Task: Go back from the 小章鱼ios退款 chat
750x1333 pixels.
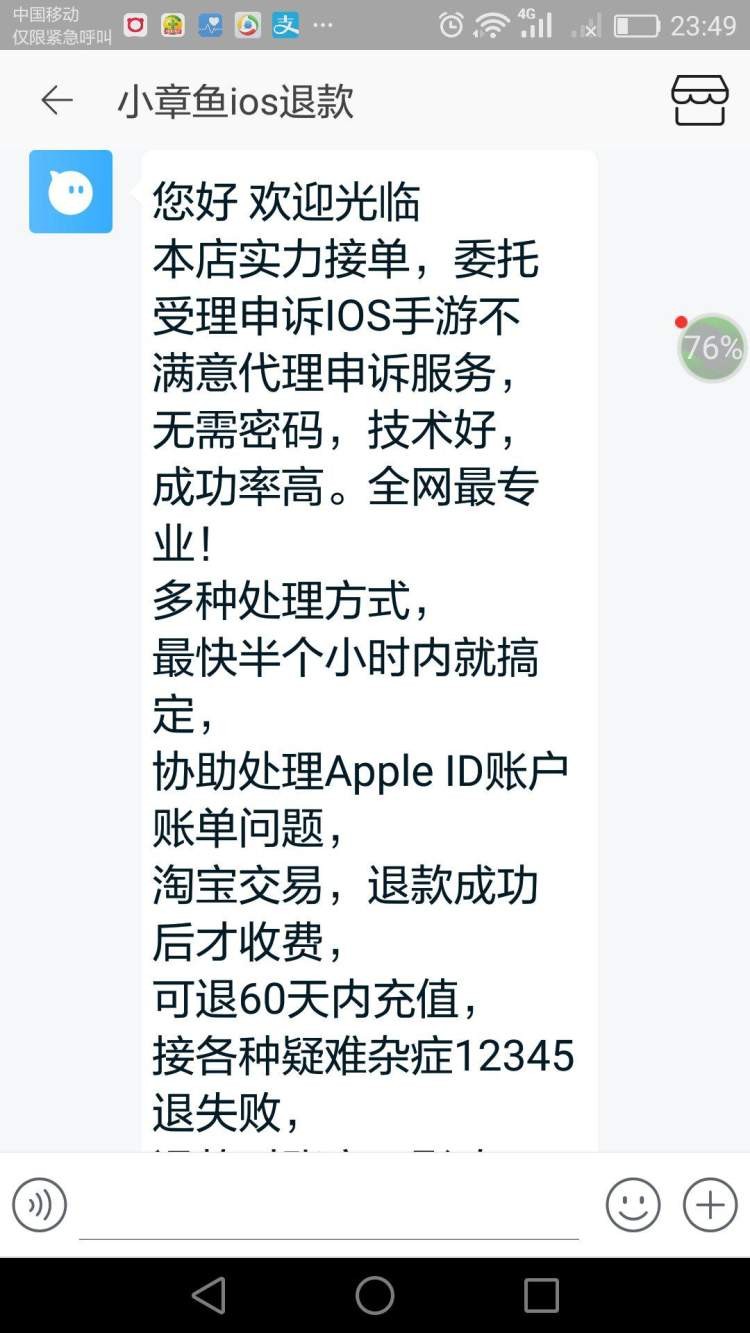Action: point(57,100)
